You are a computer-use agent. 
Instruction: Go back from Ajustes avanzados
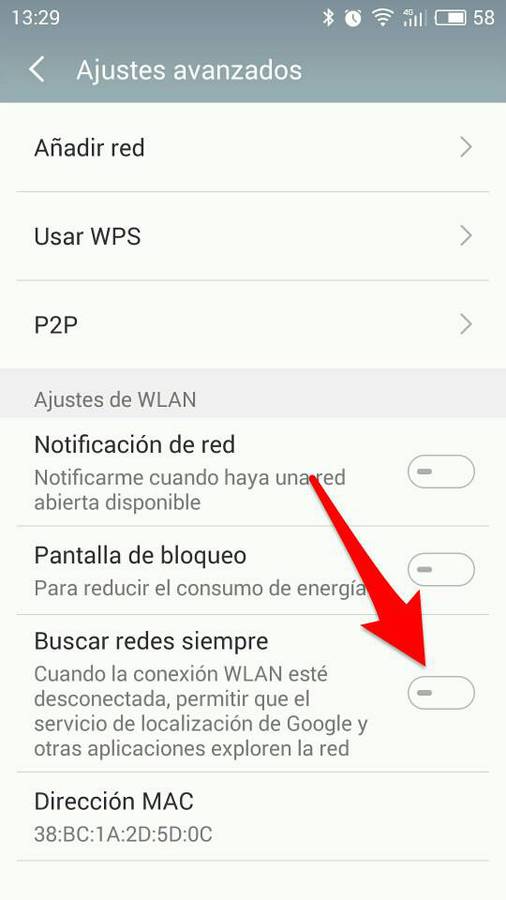tap(37, 70)
